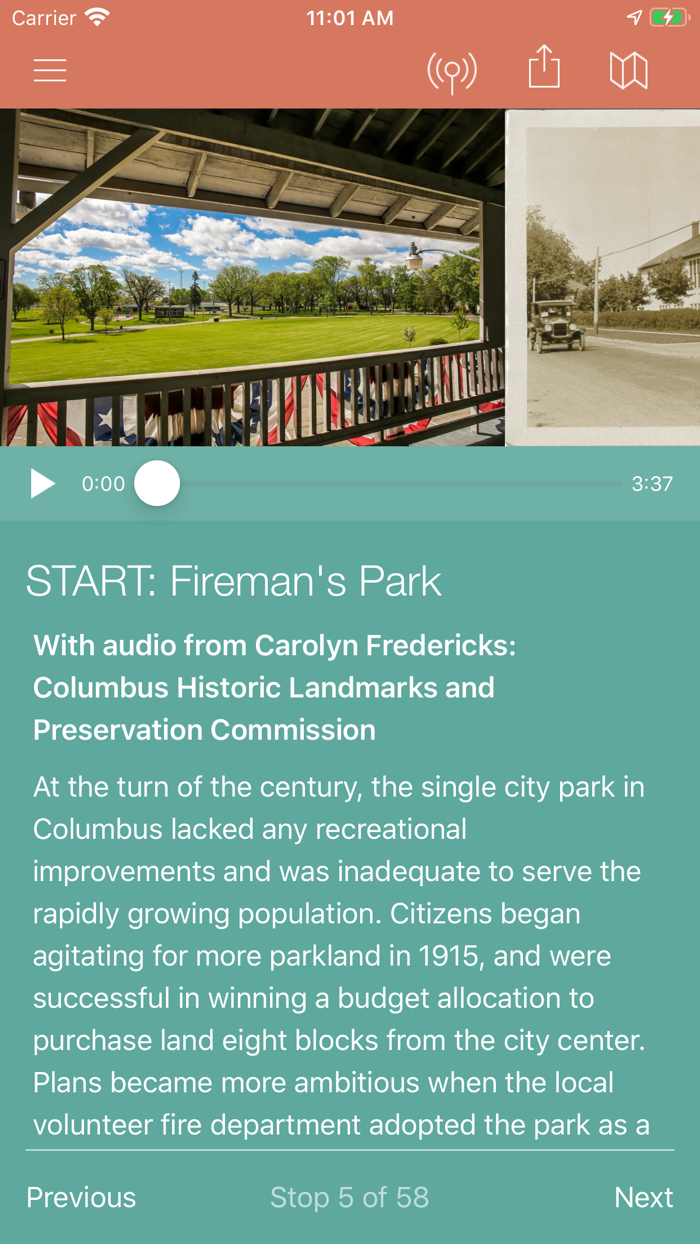Go to the Previous stop

[81, 1197]
